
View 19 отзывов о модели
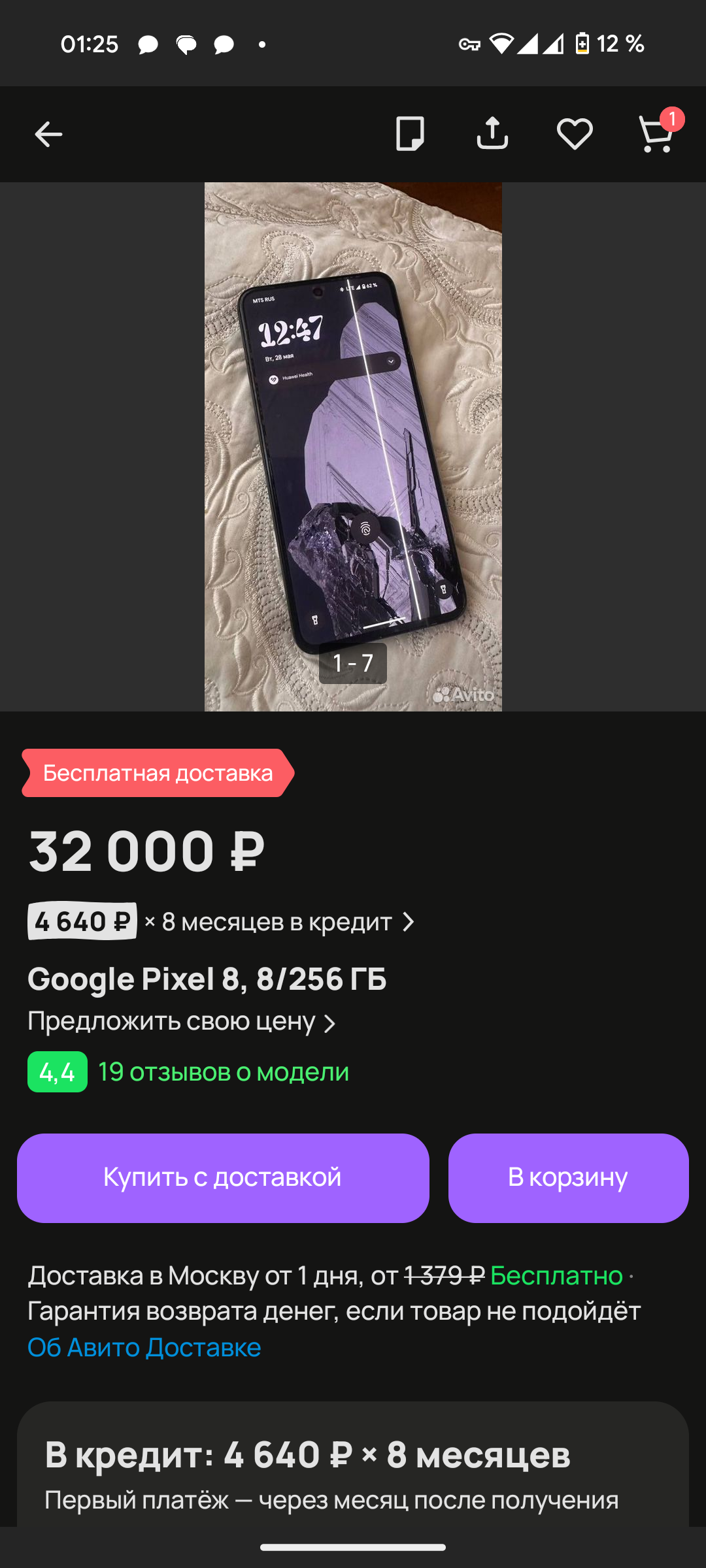tap(224, 1072)
